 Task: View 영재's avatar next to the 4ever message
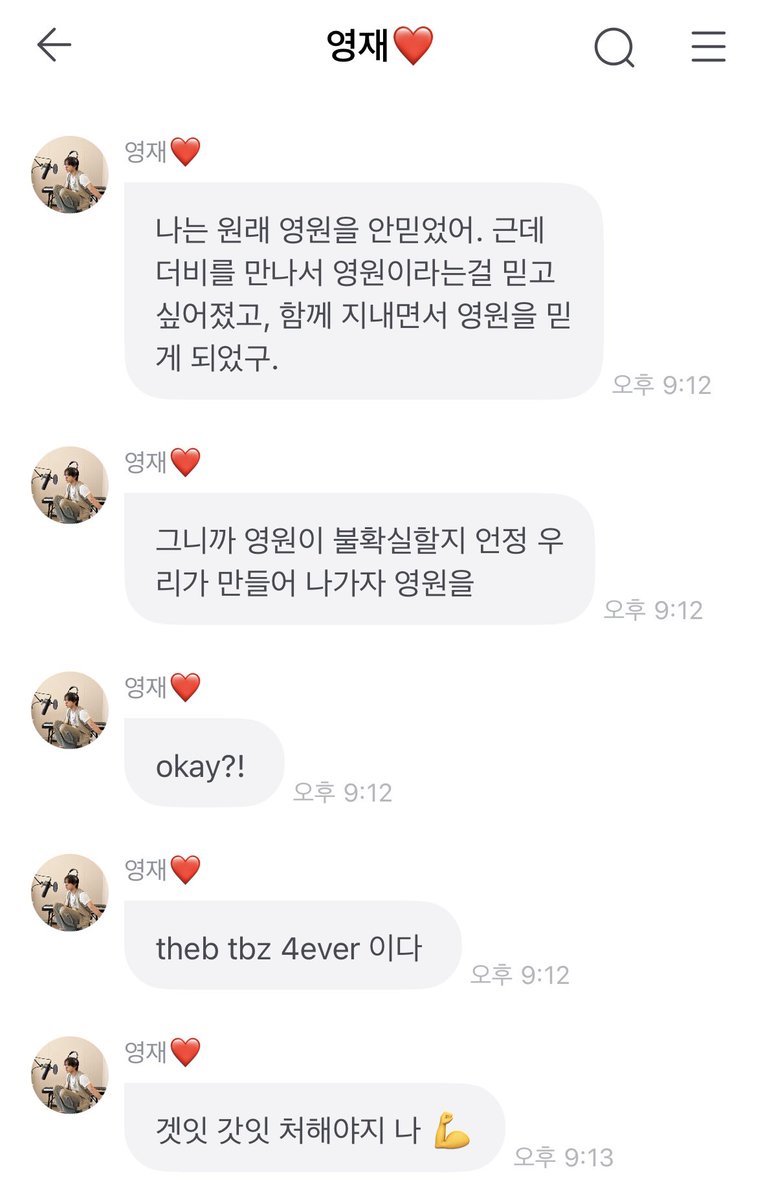pyautogui.click(x=70, y=892)
